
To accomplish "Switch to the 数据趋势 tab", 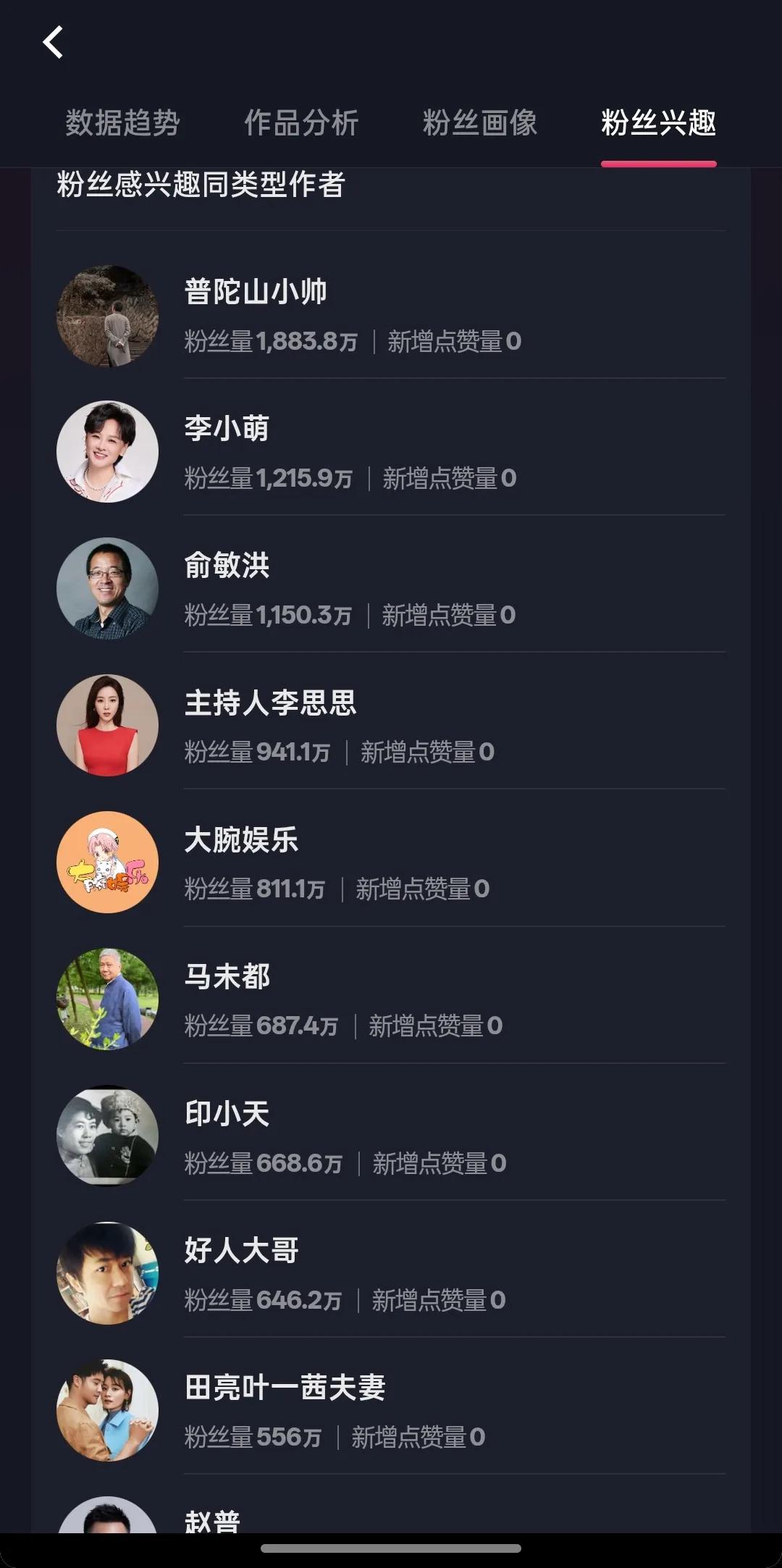I will pyautogui.click(x=122, y=123).
